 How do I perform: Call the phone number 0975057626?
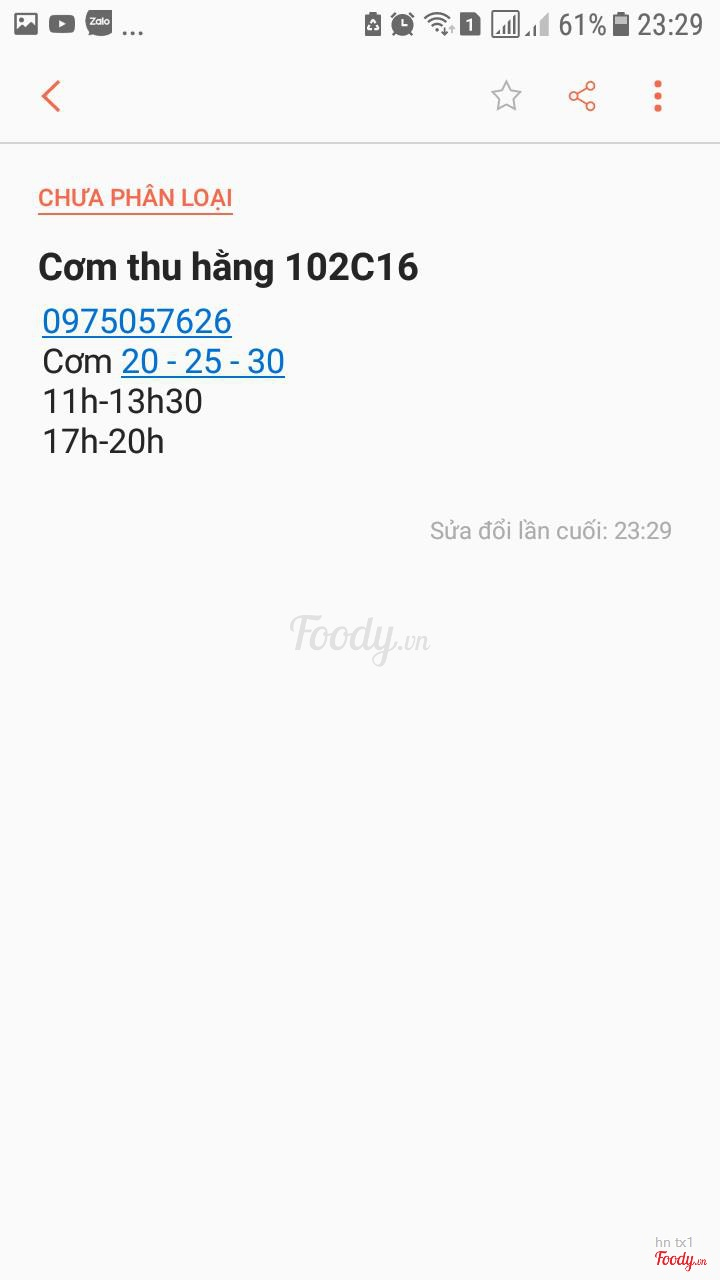point(137,321)
